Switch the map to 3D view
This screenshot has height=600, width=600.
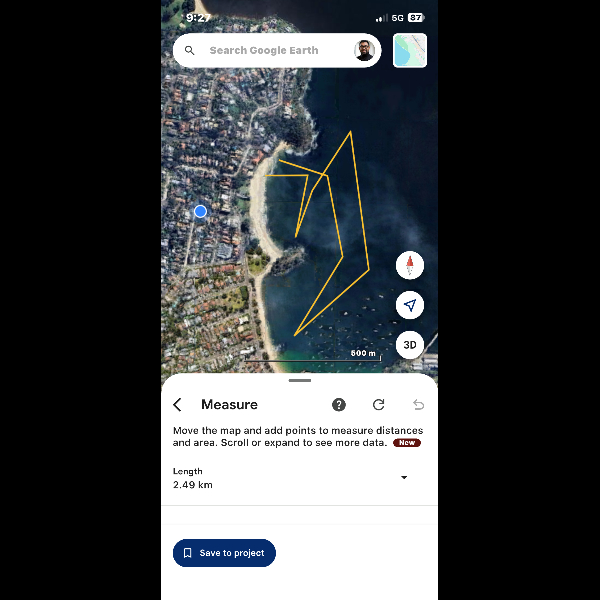click(409, 345)
